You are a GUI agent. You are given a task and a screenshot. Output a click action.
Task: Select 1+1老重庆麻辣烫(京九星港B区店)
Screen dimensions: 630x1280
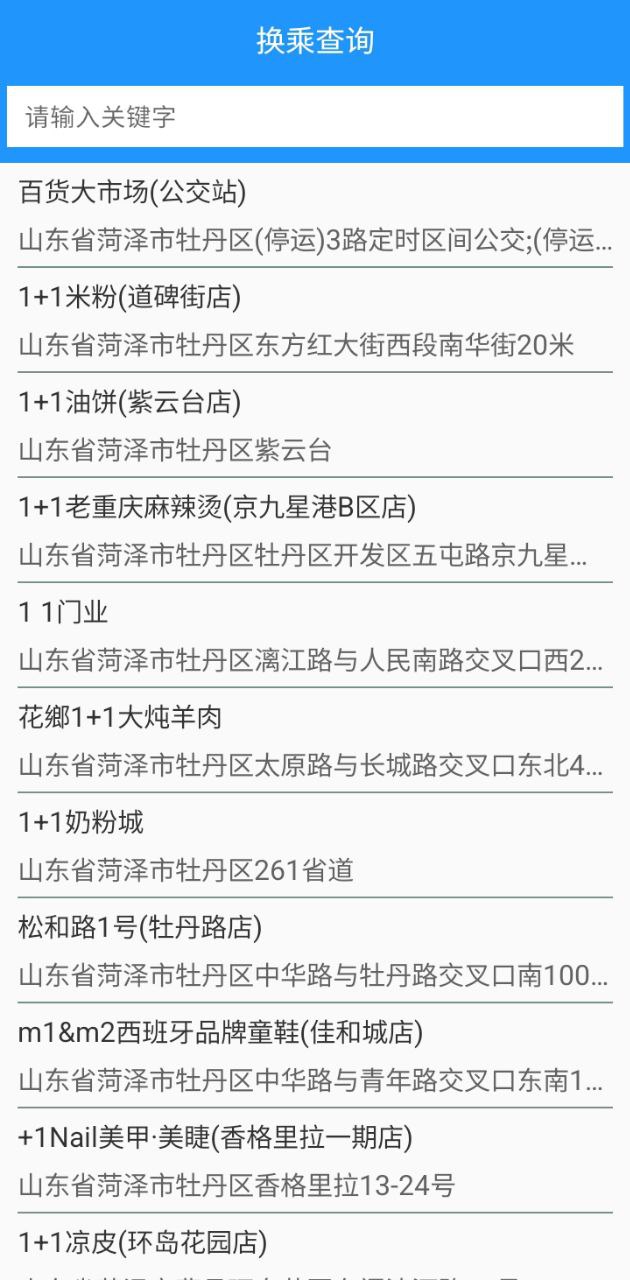coord(315,531)
